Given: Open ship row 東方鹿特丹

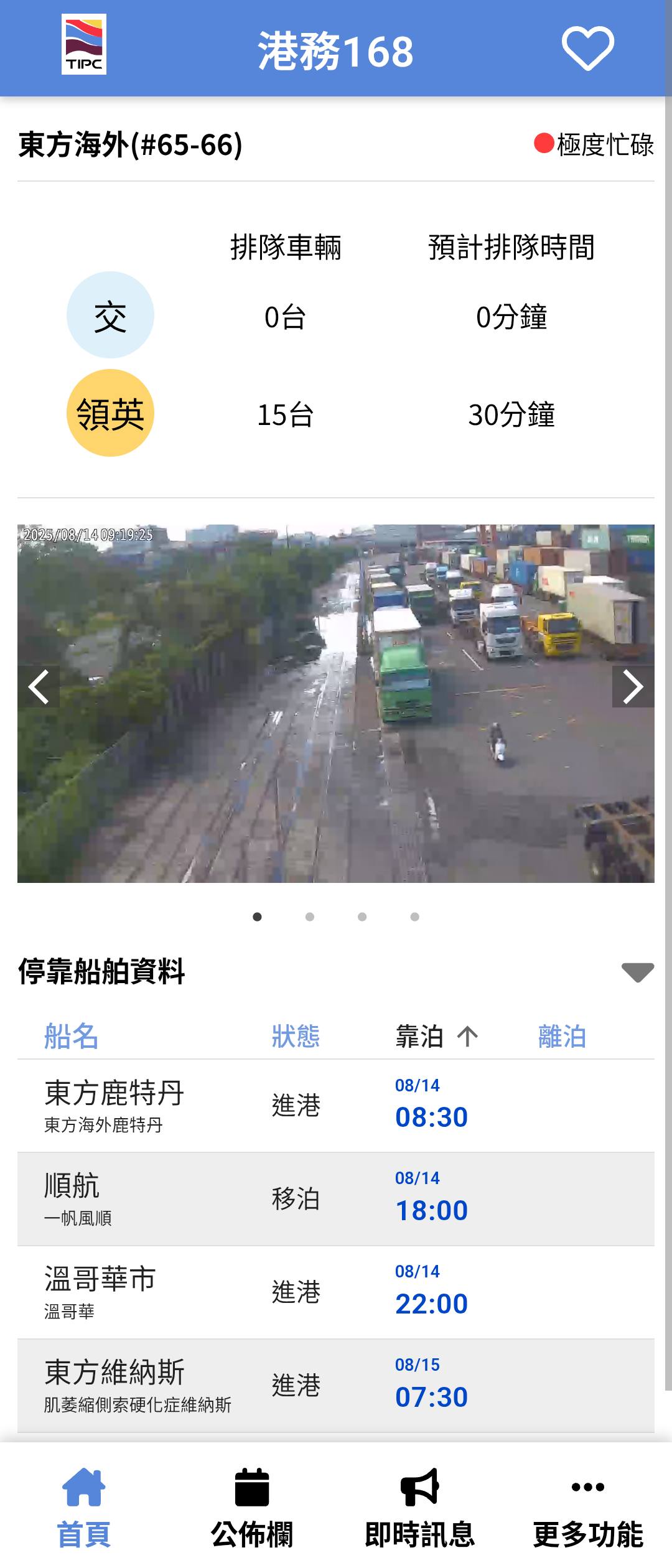Looking at the screenshot, I should point(336,1106).
